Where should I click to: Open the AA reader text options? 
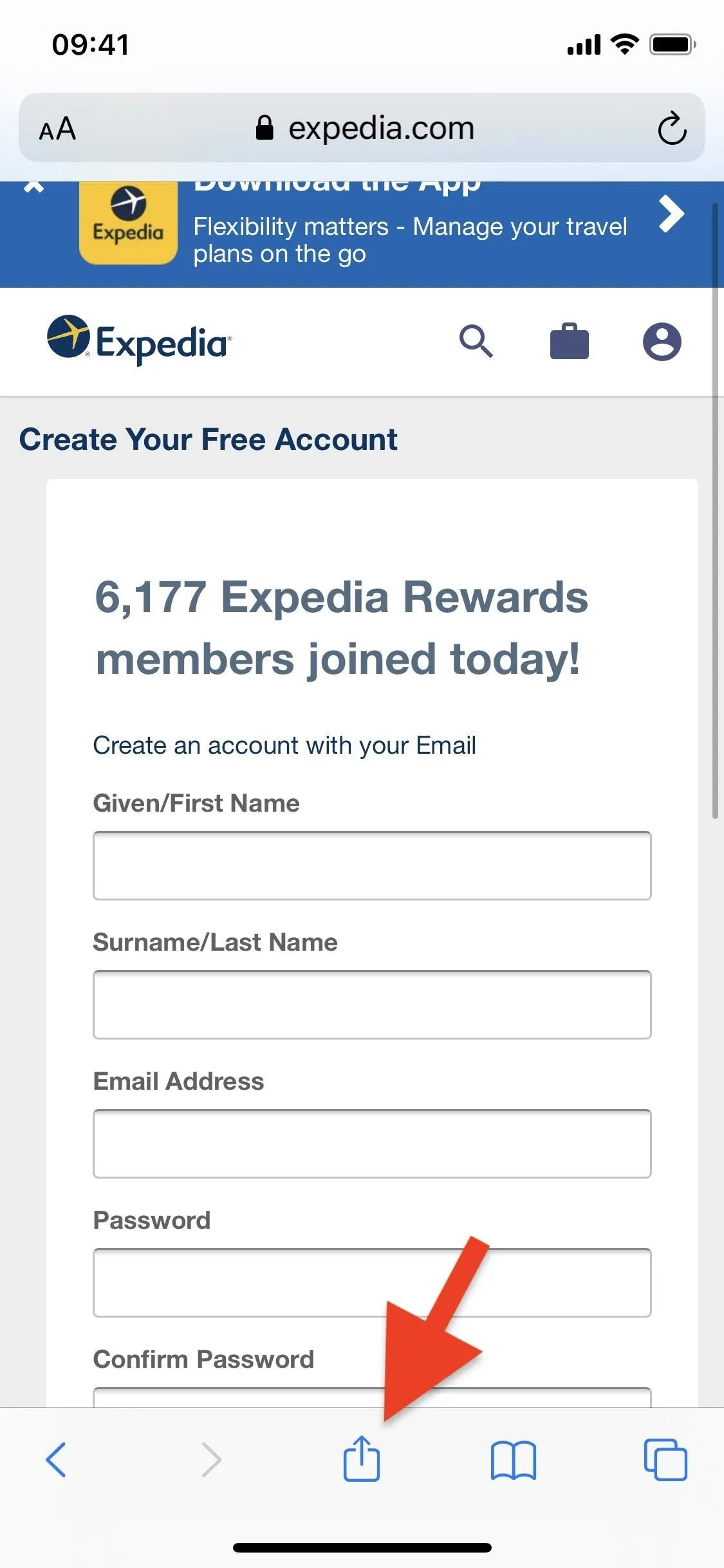[57, 129]
